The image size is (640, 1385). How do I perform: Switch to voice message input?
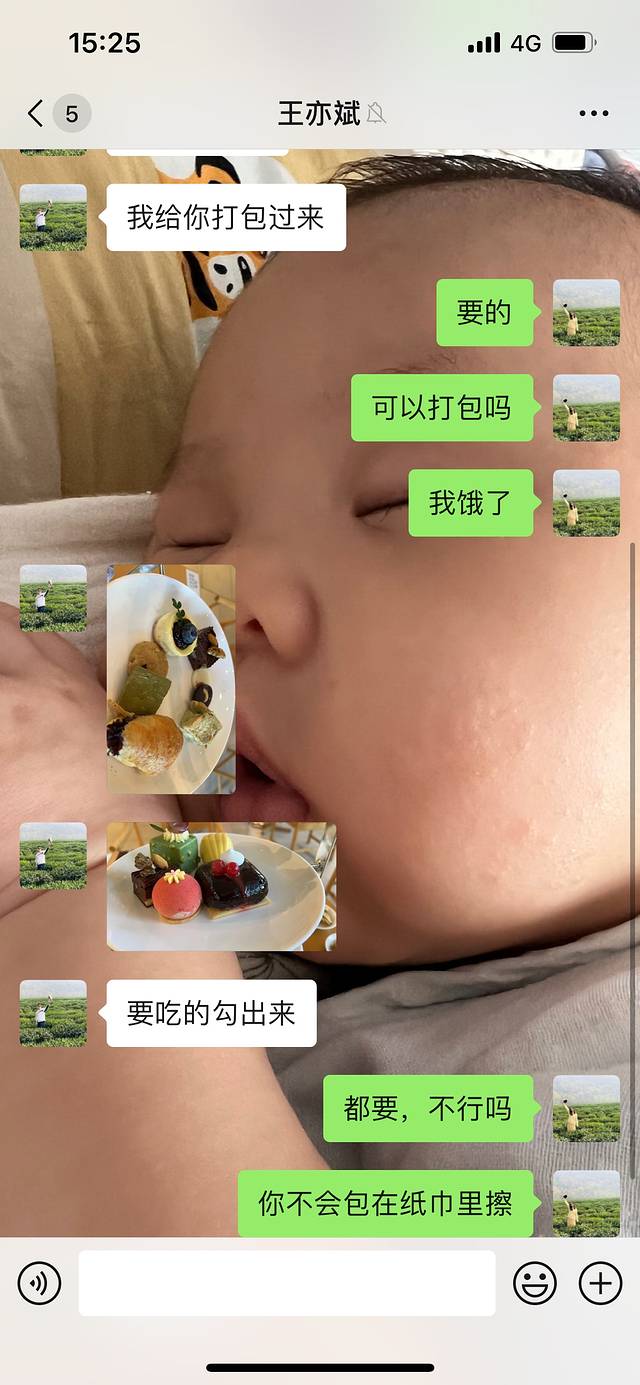[40, 1283]
